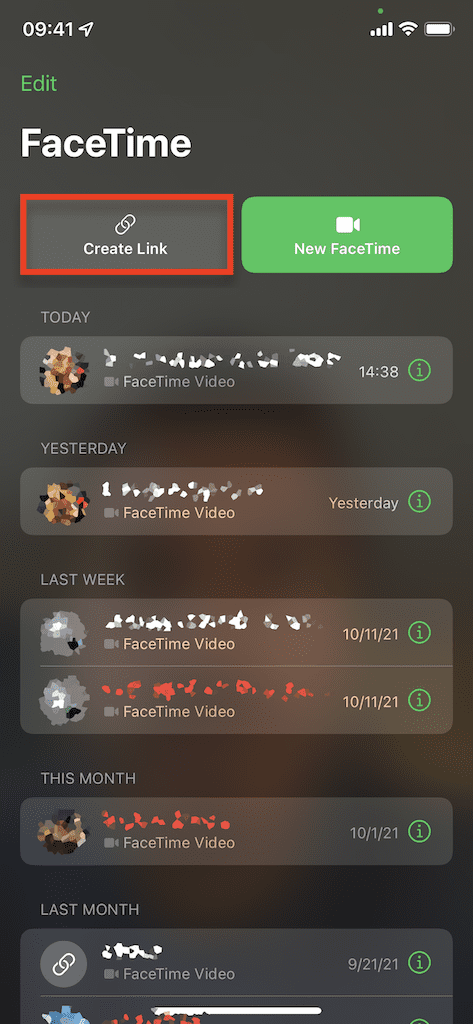
Task: Open today's FaceTime Video call at 14:38
Action: click(236, 370)
